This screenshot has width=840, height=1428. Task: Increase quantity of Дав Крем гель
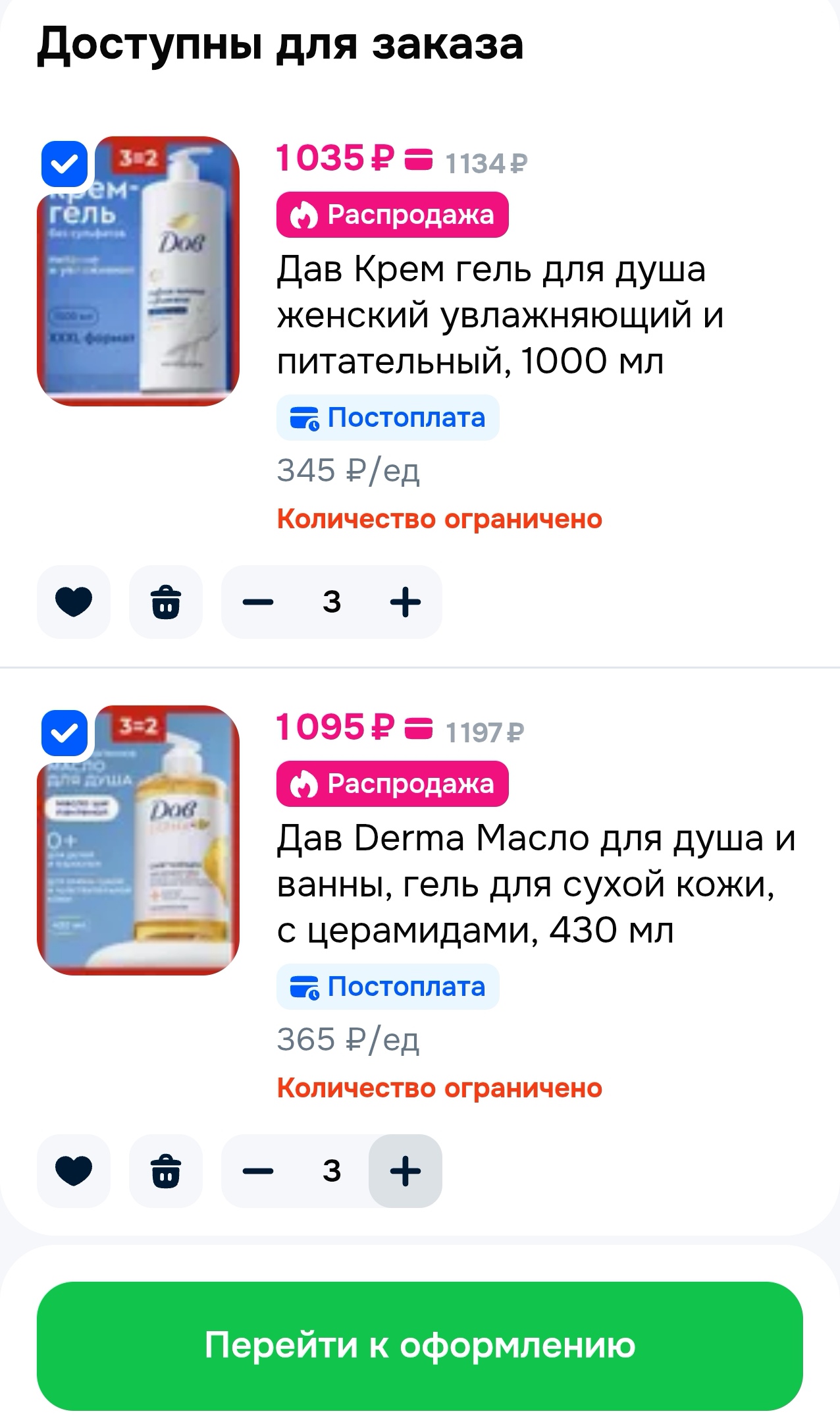click(406, 601)
